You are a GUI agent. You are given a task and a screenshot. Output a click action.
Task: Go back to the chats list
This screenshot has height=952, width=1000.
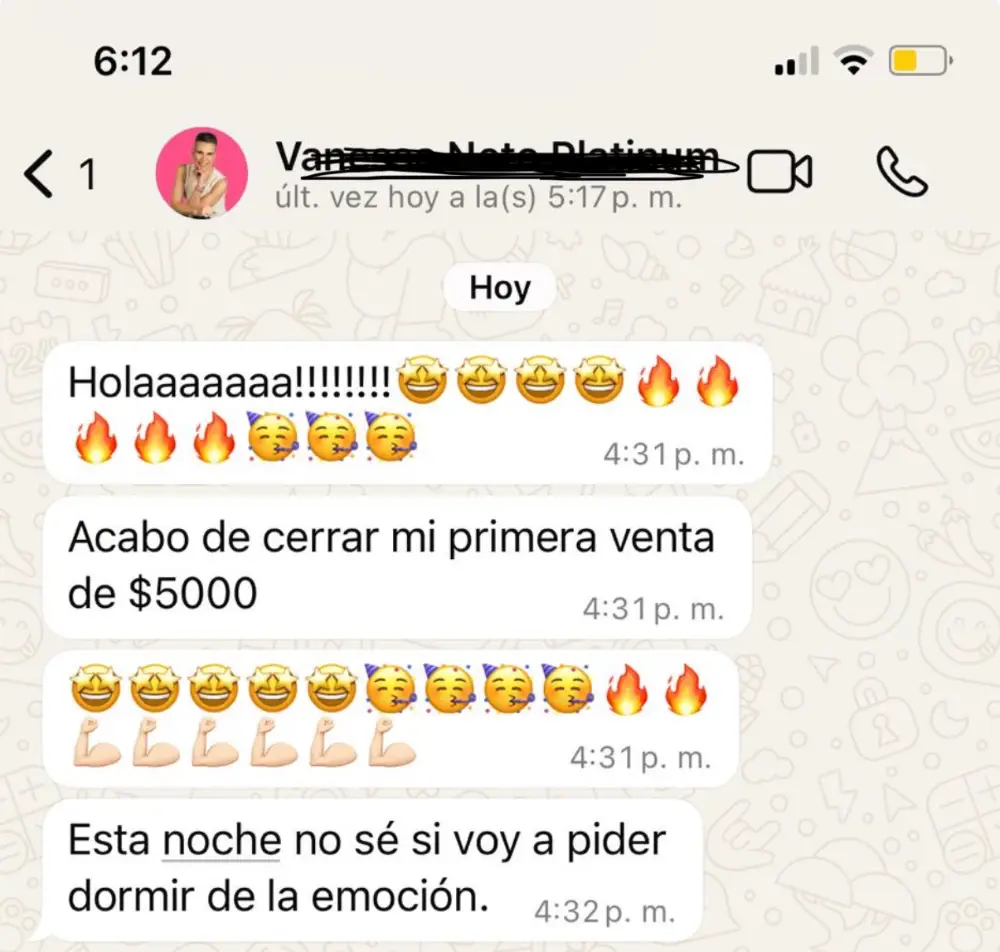pos(40,174)
